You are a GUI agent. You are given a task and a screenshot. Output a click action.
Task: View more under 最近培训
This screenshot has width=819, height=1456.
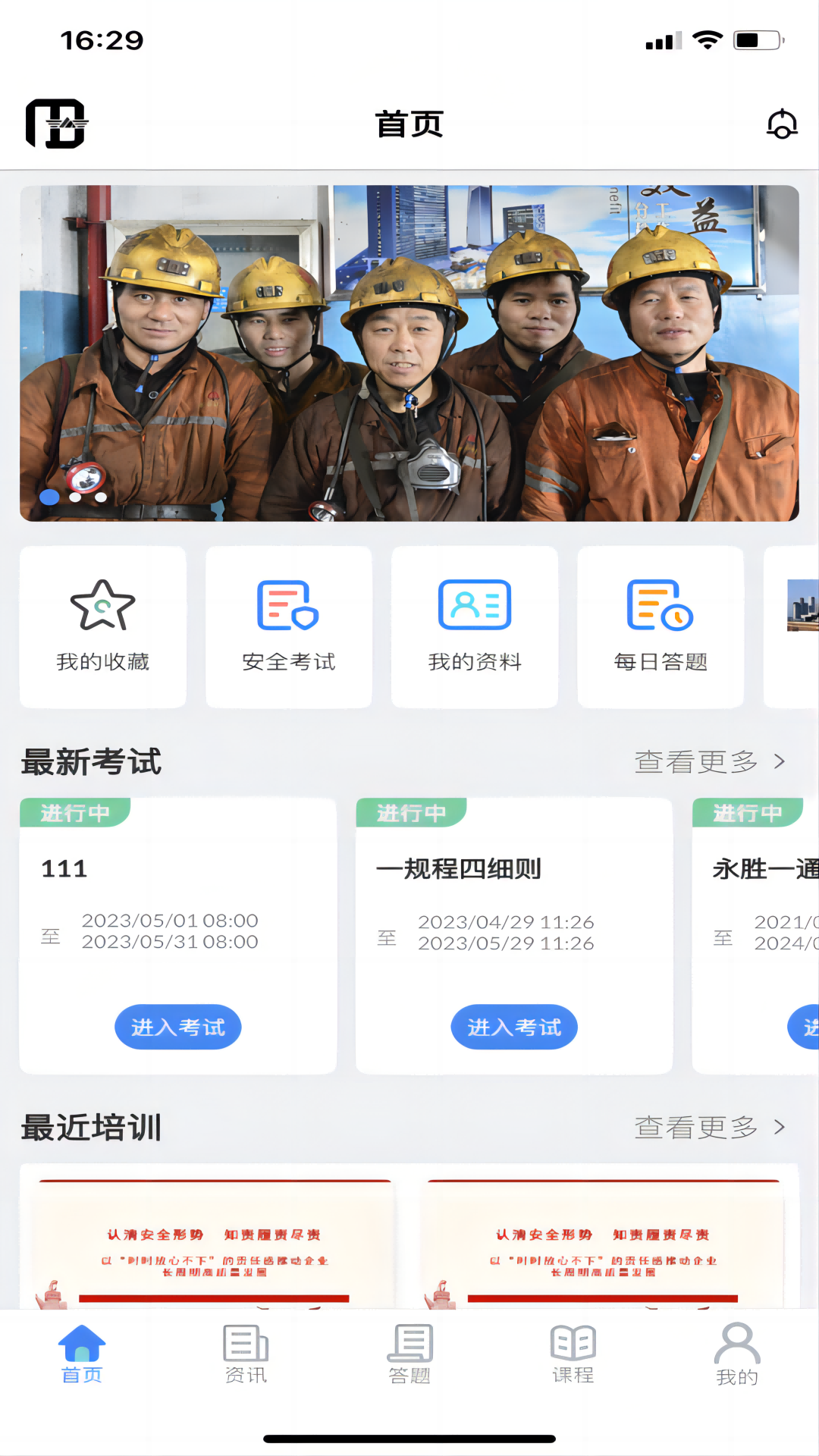(709, 1128)
